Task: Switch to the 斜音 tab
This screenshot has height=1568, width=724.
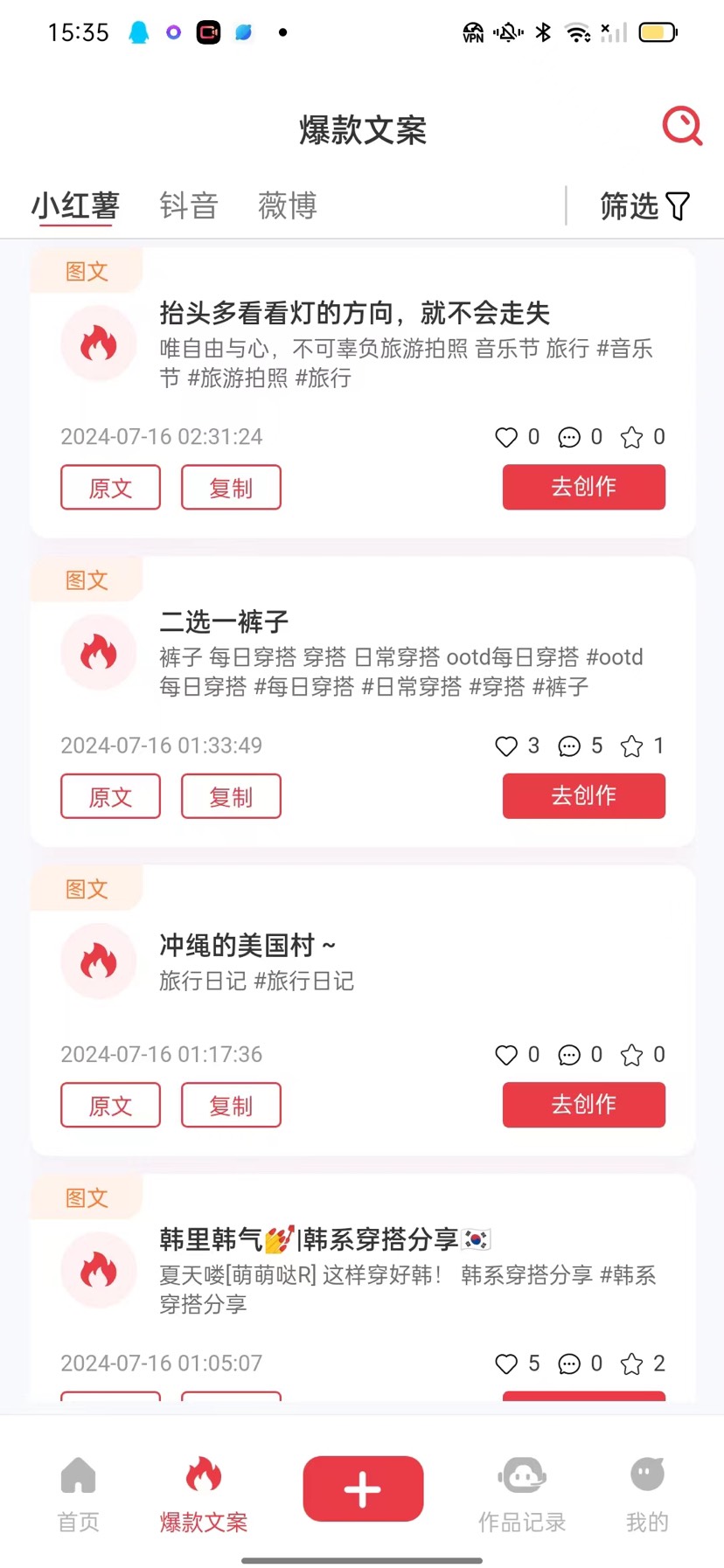Action: [189, 206]
